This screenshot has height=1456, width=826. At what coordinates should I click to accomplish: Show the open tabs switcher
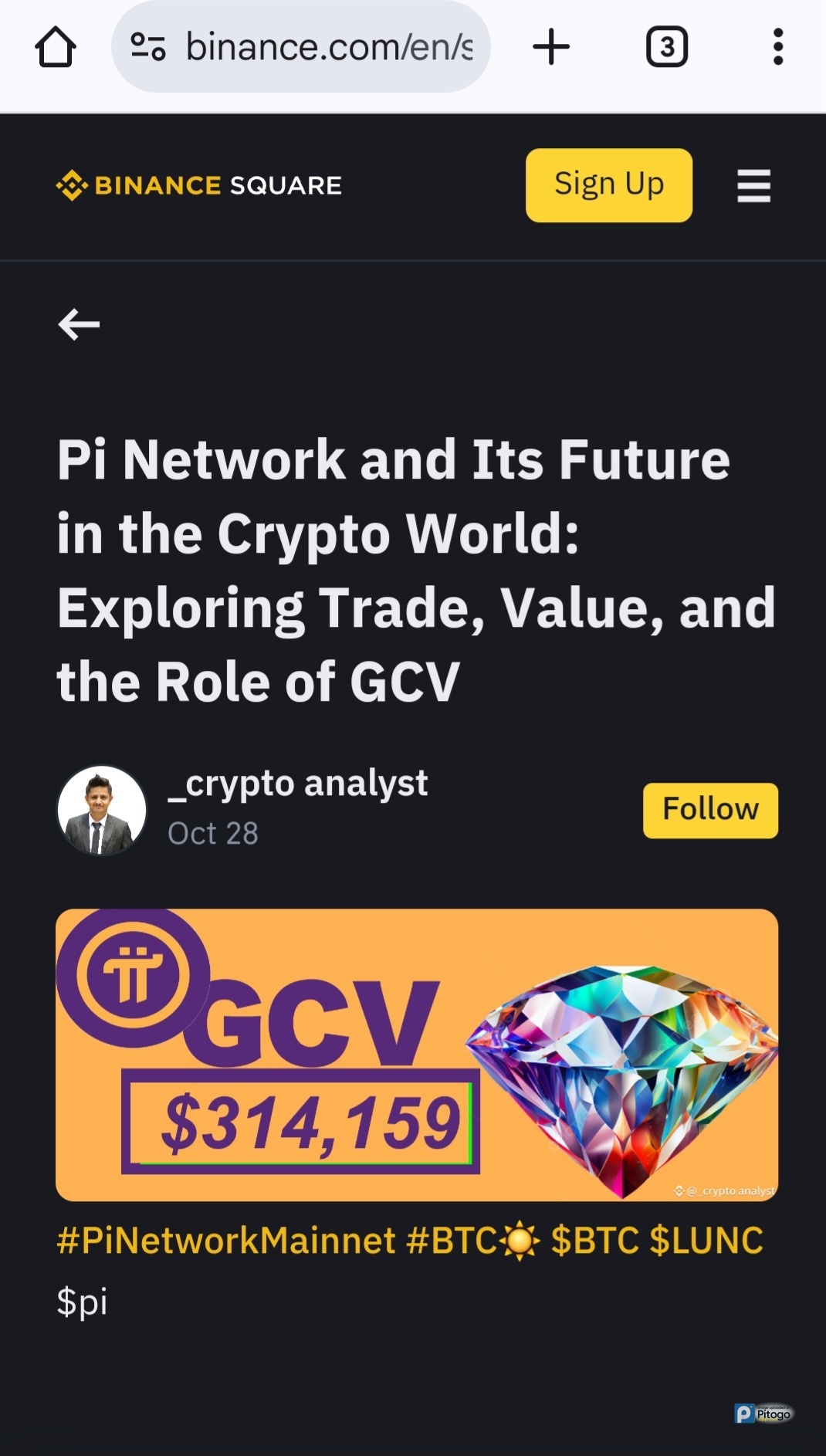pos(667,48)
